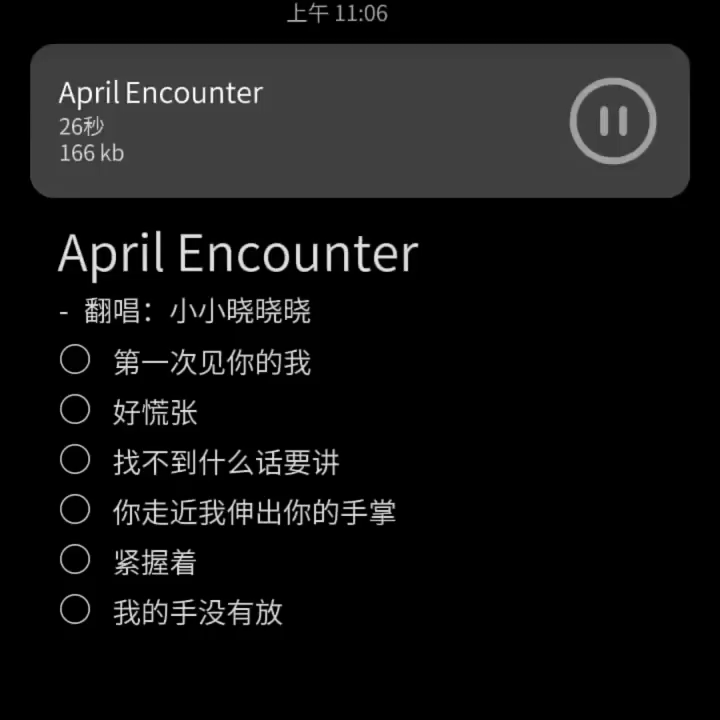Check off the 我的手没有放 item
Viewport: 720px width, 720px height.
tap(75, 610)
